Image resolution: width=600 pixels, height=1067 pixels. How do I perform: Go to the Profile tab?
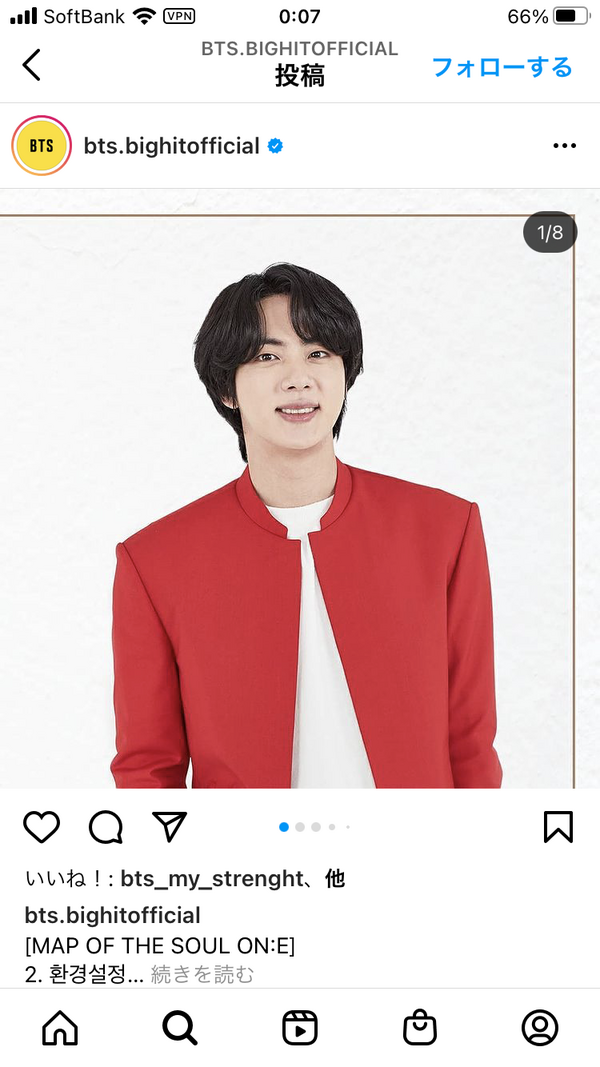pyautogui.click(x=540, y=1028)
